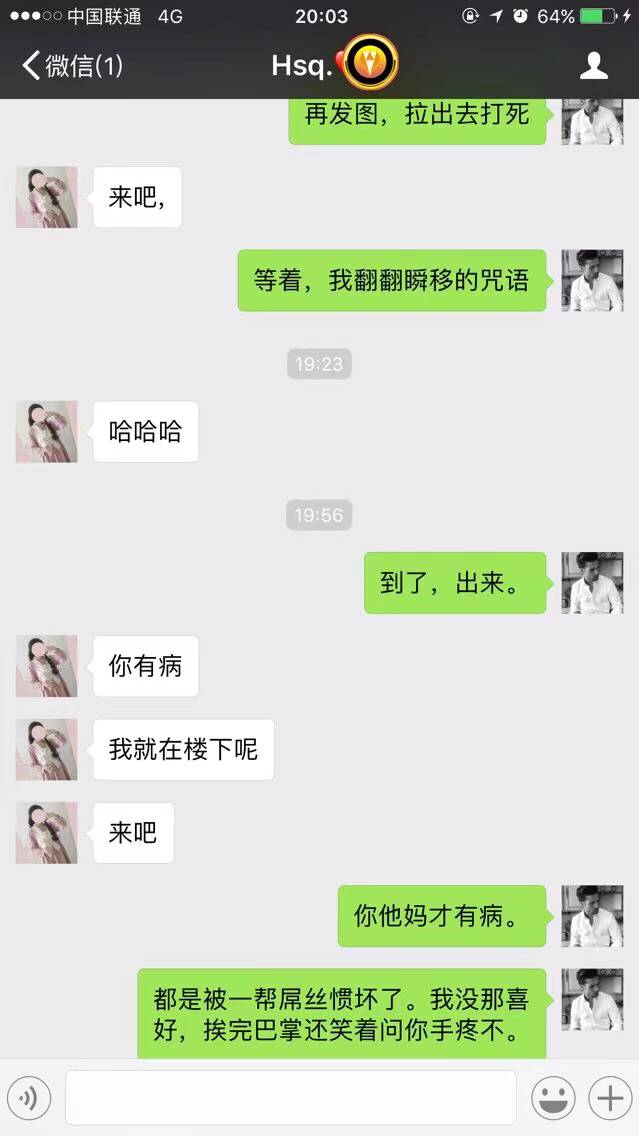
Task: Open the contact's avatar beside 我就在楼下呢
Action: tap(47, 750)
